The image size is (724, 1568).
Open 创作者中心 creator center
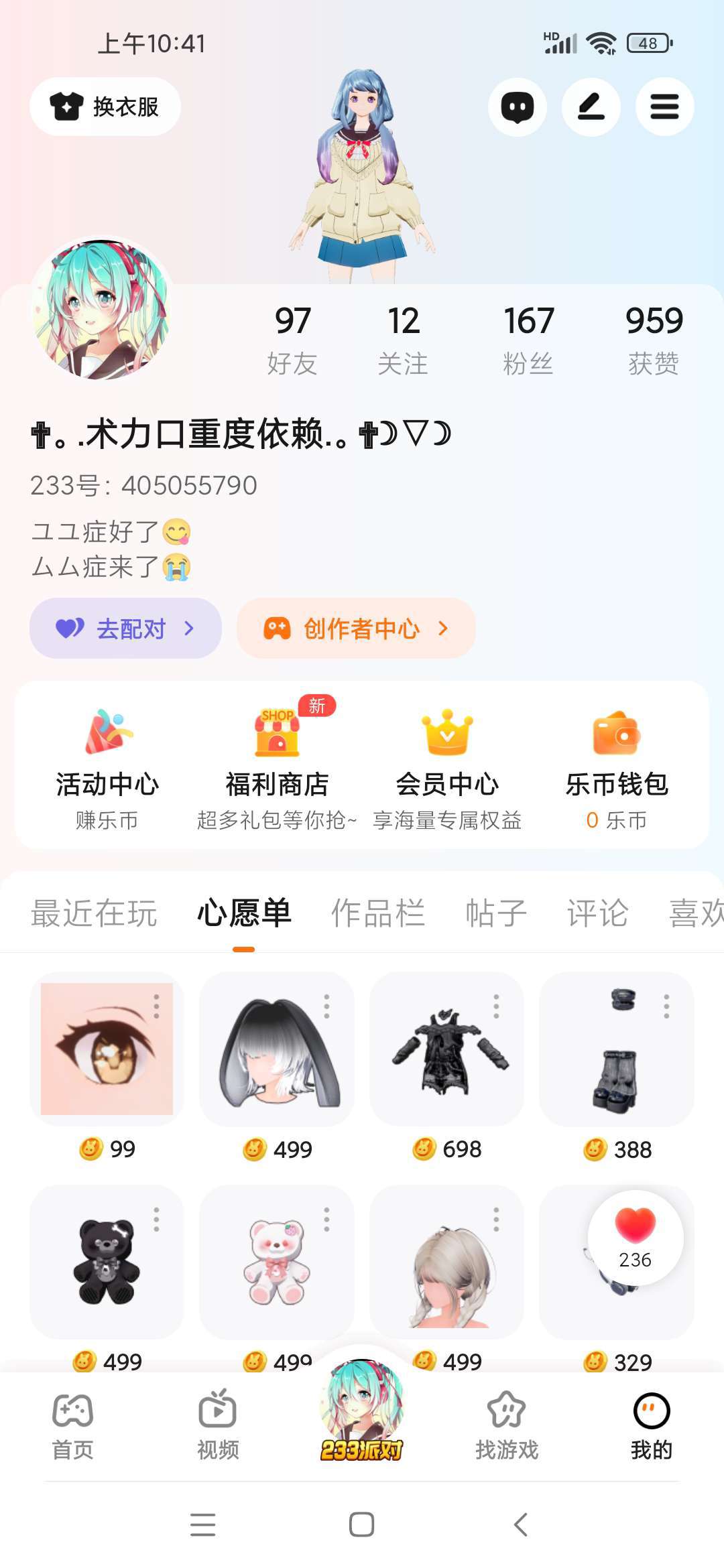pyautogui.click(x=356, y=629)
